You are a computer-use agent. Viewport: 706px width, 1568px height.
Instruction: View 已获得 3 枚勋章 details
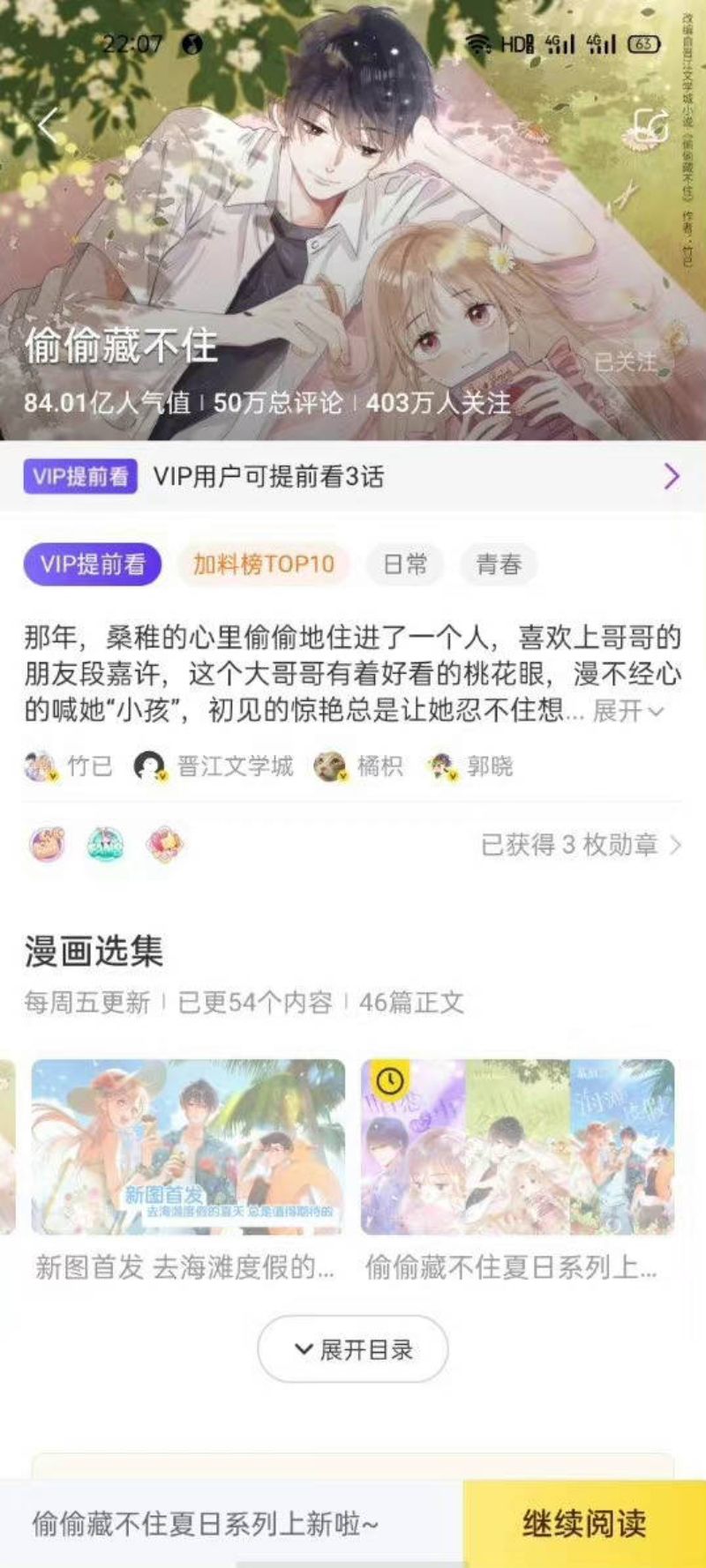point(580,845)
